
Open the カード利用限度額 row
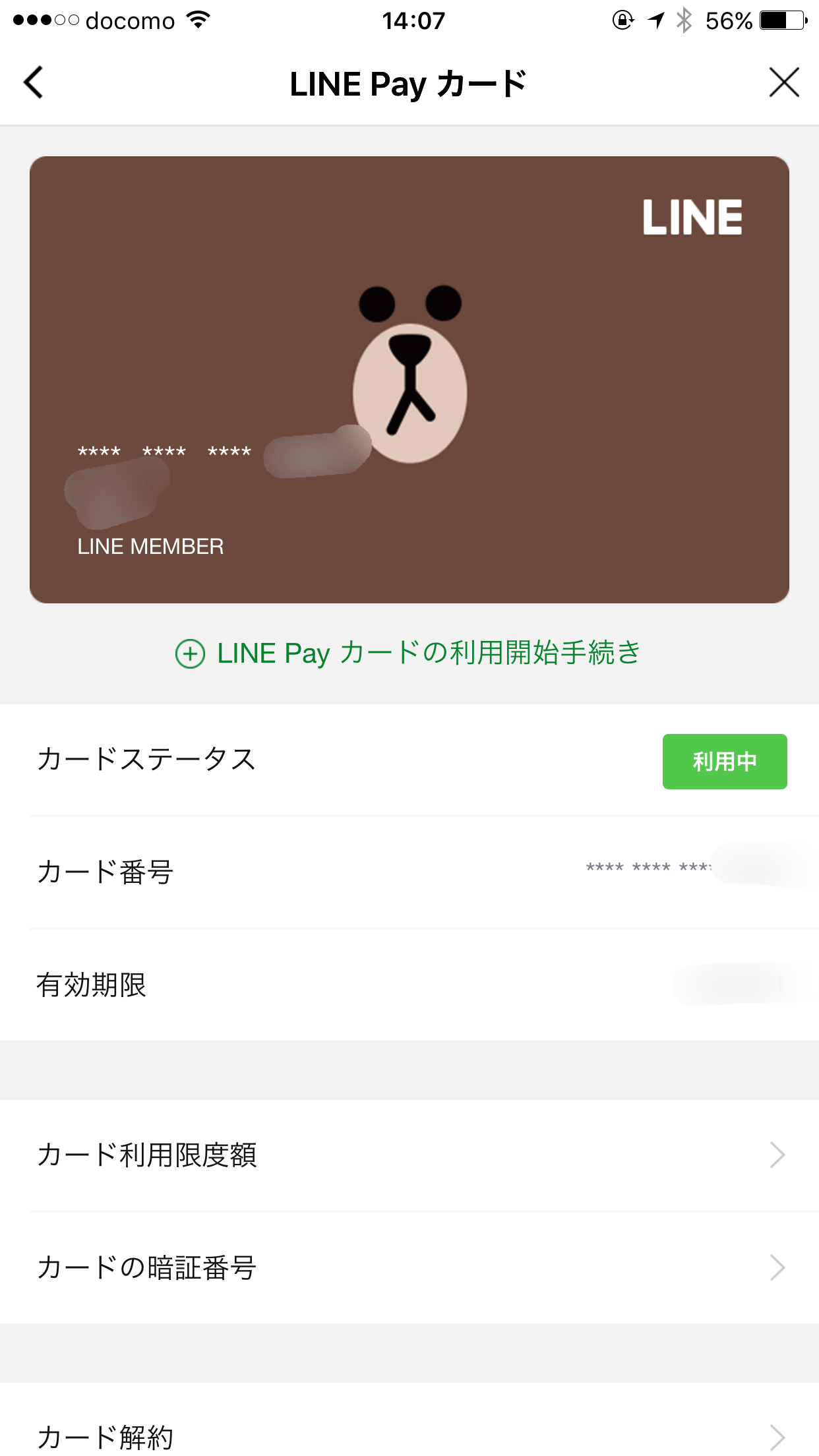coord(409,1155)
